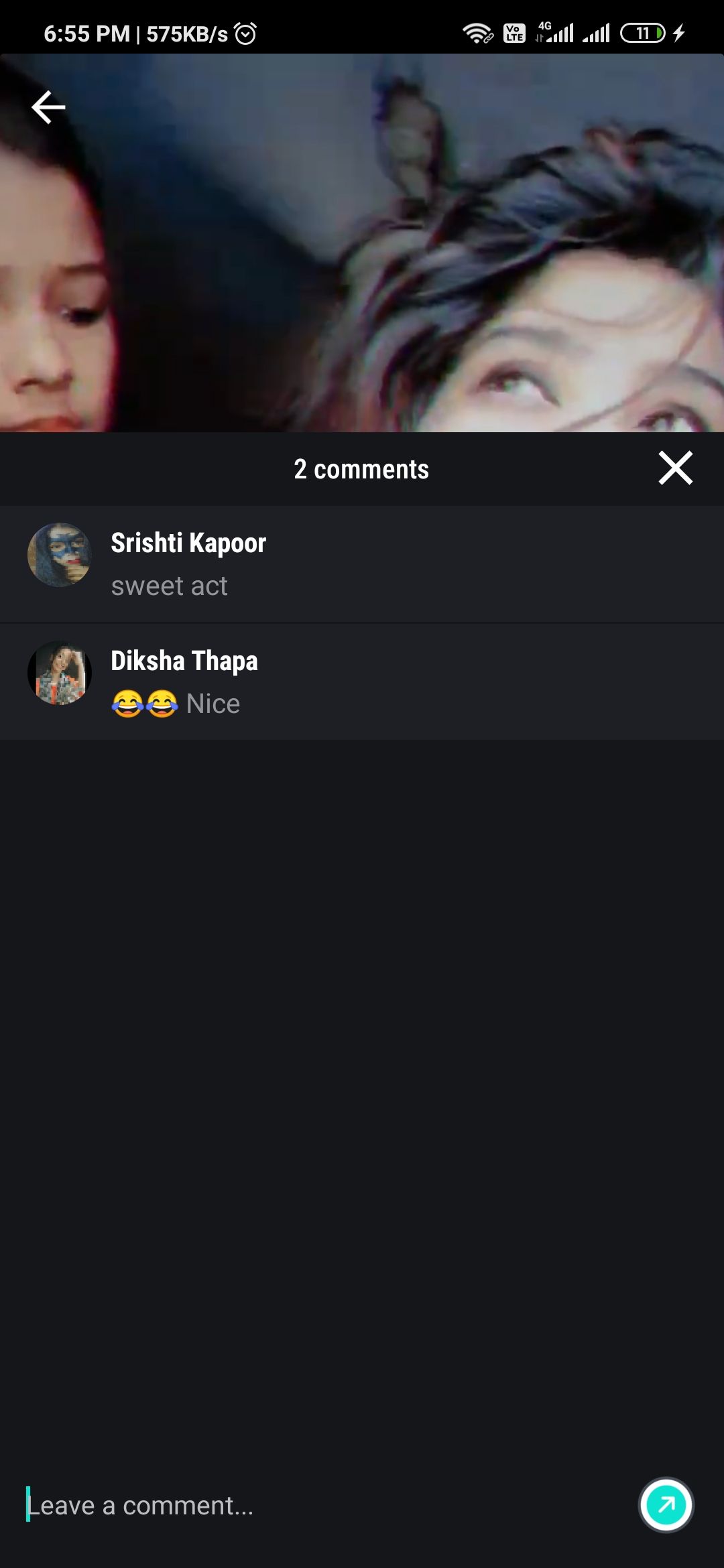Open Diksha Thapa's profile picture

tap(60, 673)
